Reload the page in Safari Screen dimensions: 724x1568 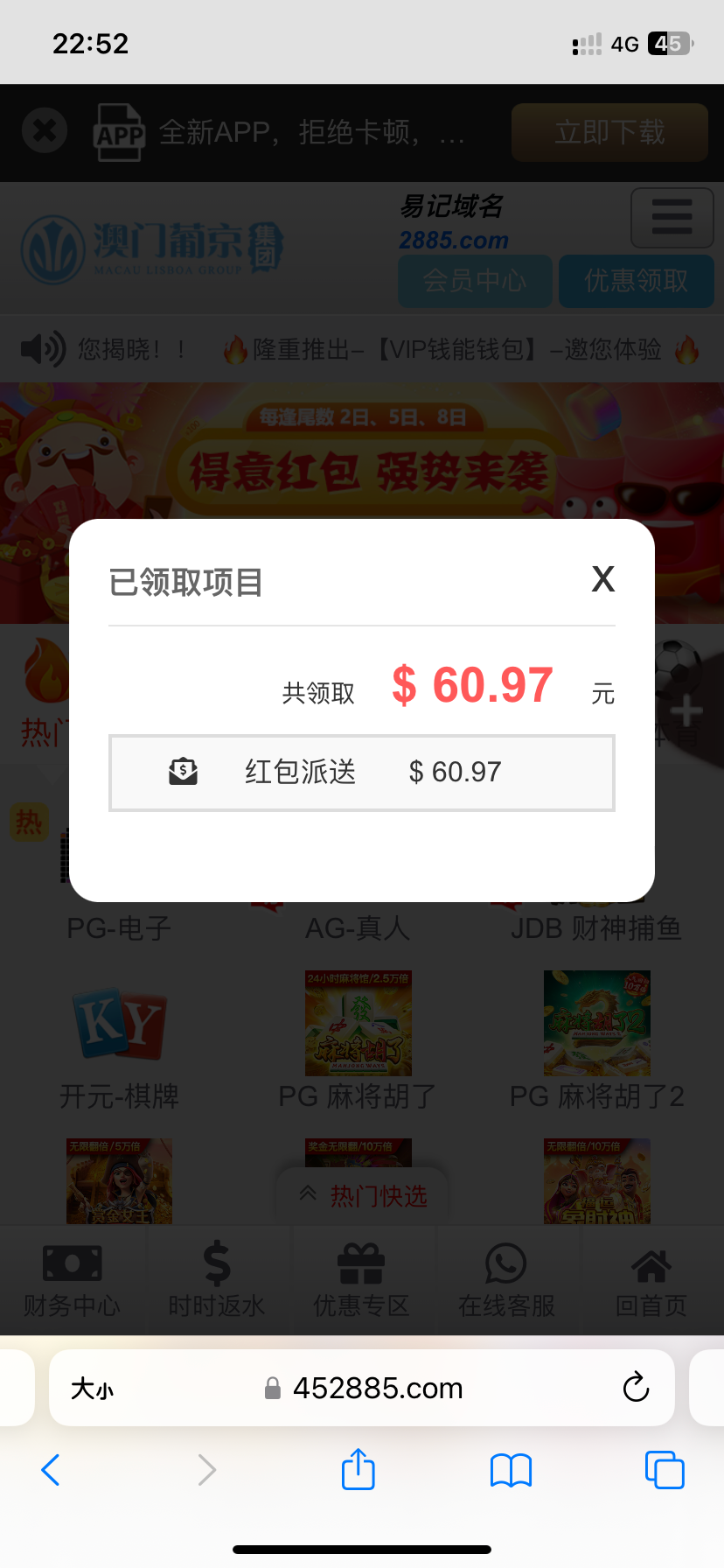pos(636,1387)
